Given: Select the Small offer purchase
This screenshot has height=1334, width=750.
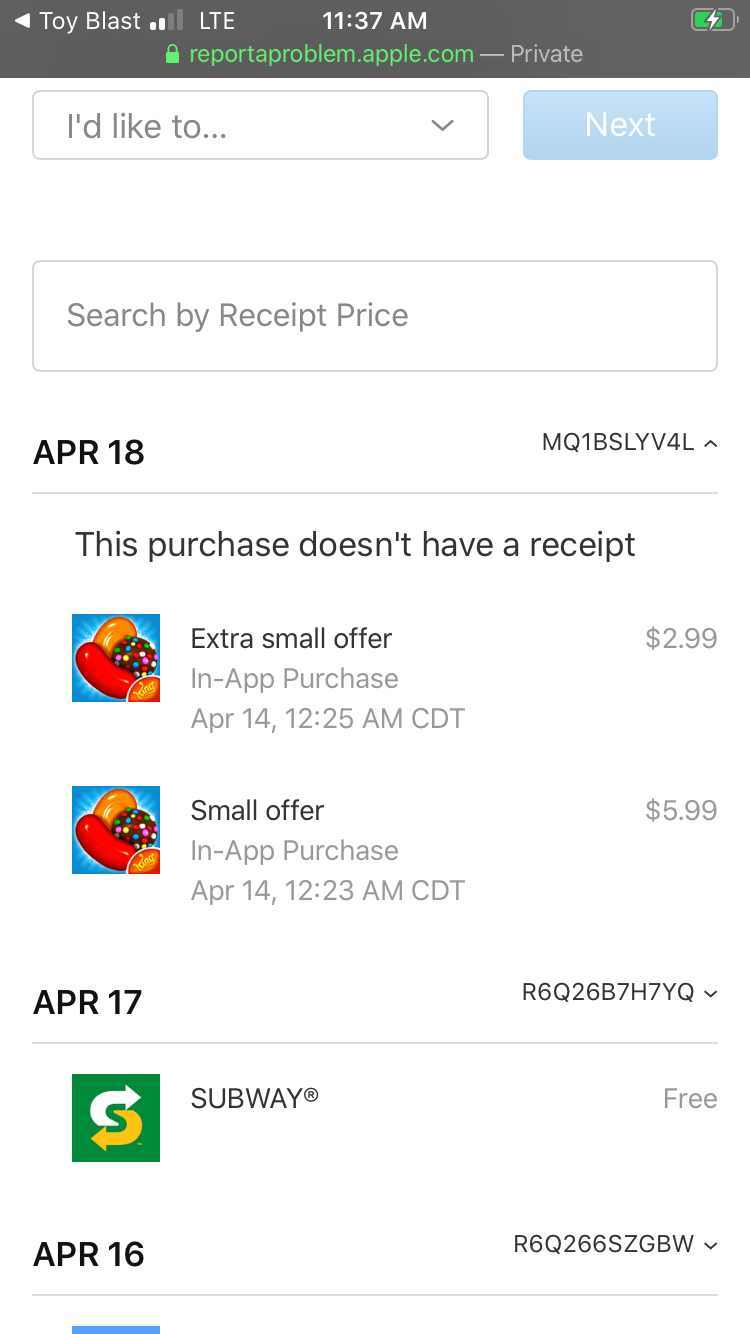Looking at the screenshot, I should pyautogui.click(x=394, y=850).
